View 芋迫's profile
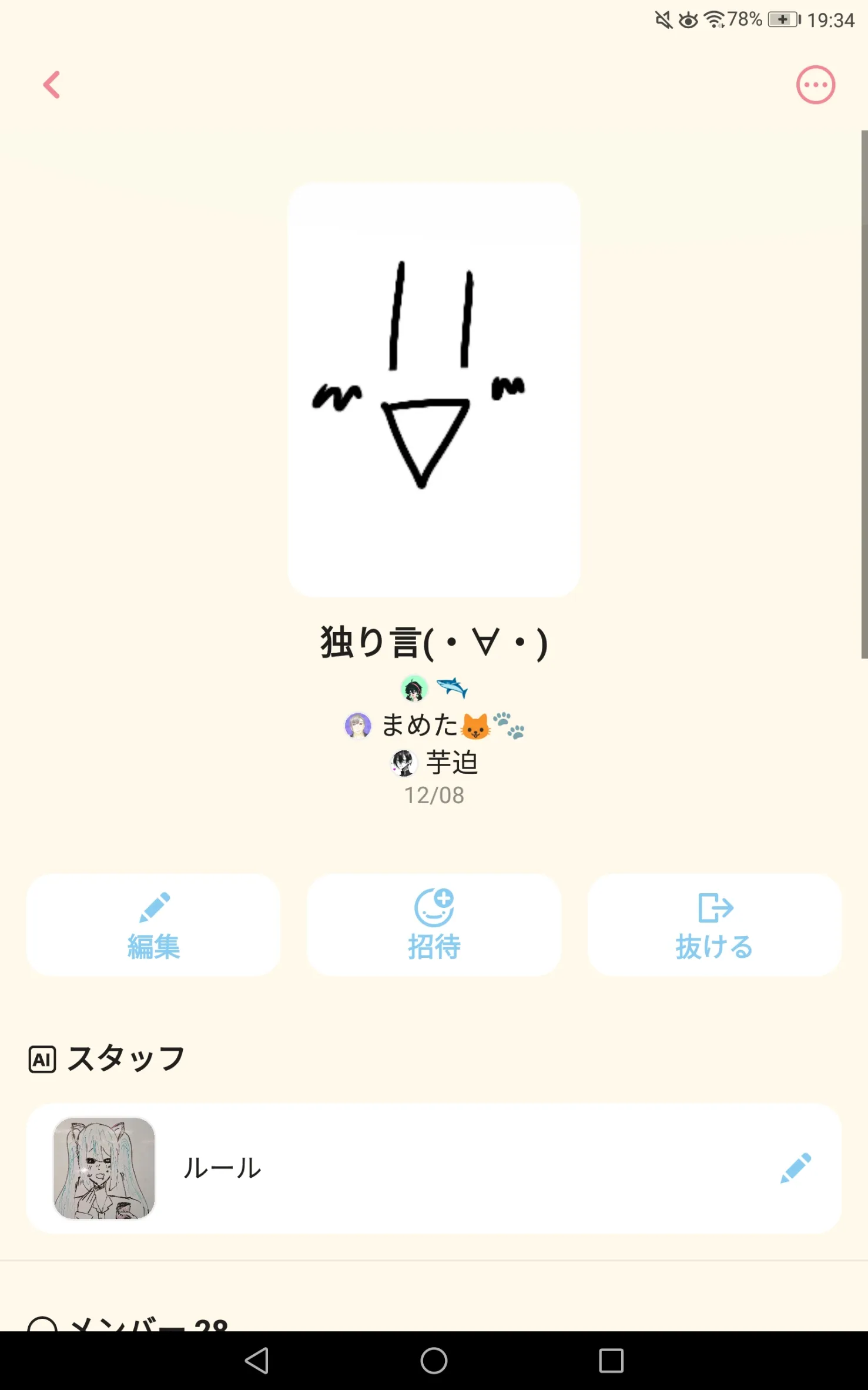 click(434, 763)
